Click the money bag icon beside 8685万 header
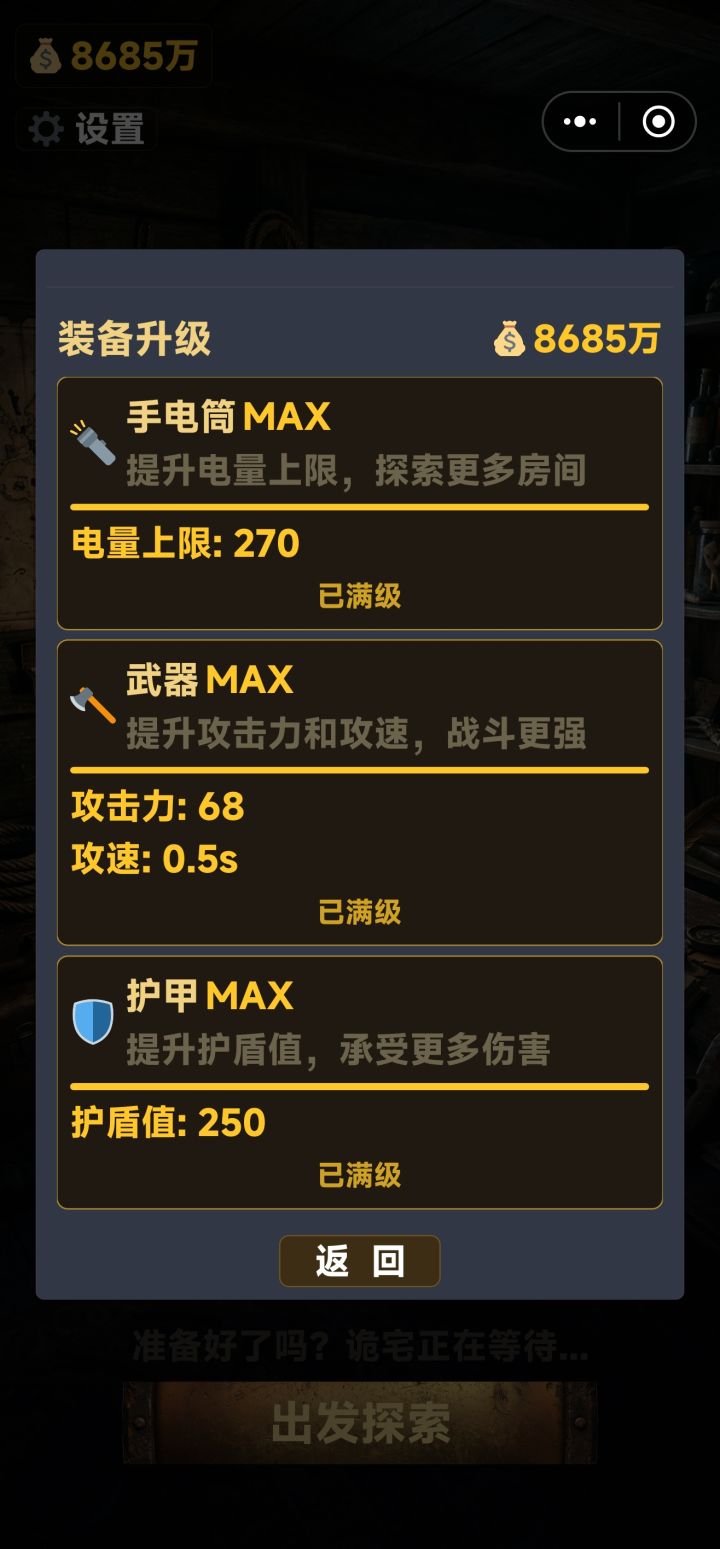The image size is (720, 1549). tap(43, 57)
